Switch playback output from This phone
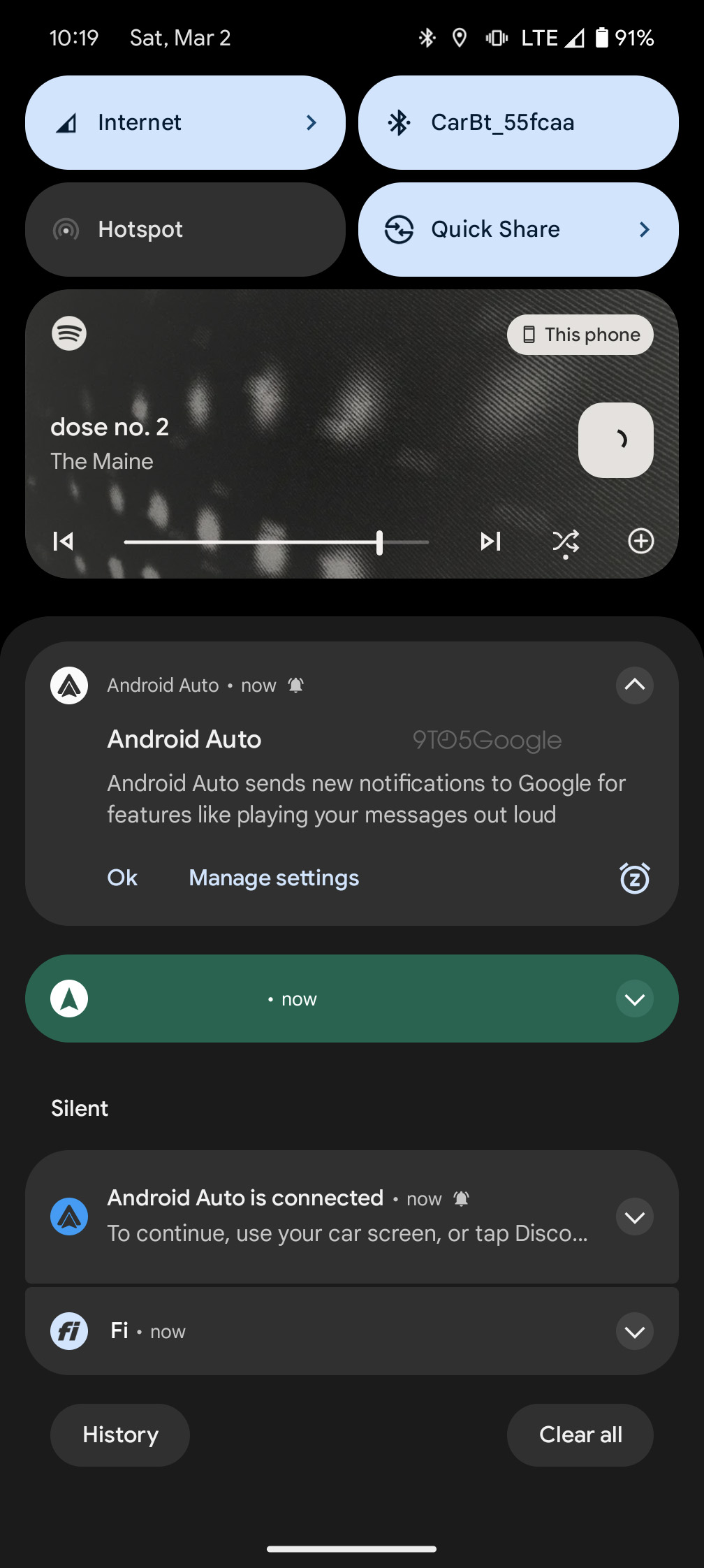 point(580,335)
